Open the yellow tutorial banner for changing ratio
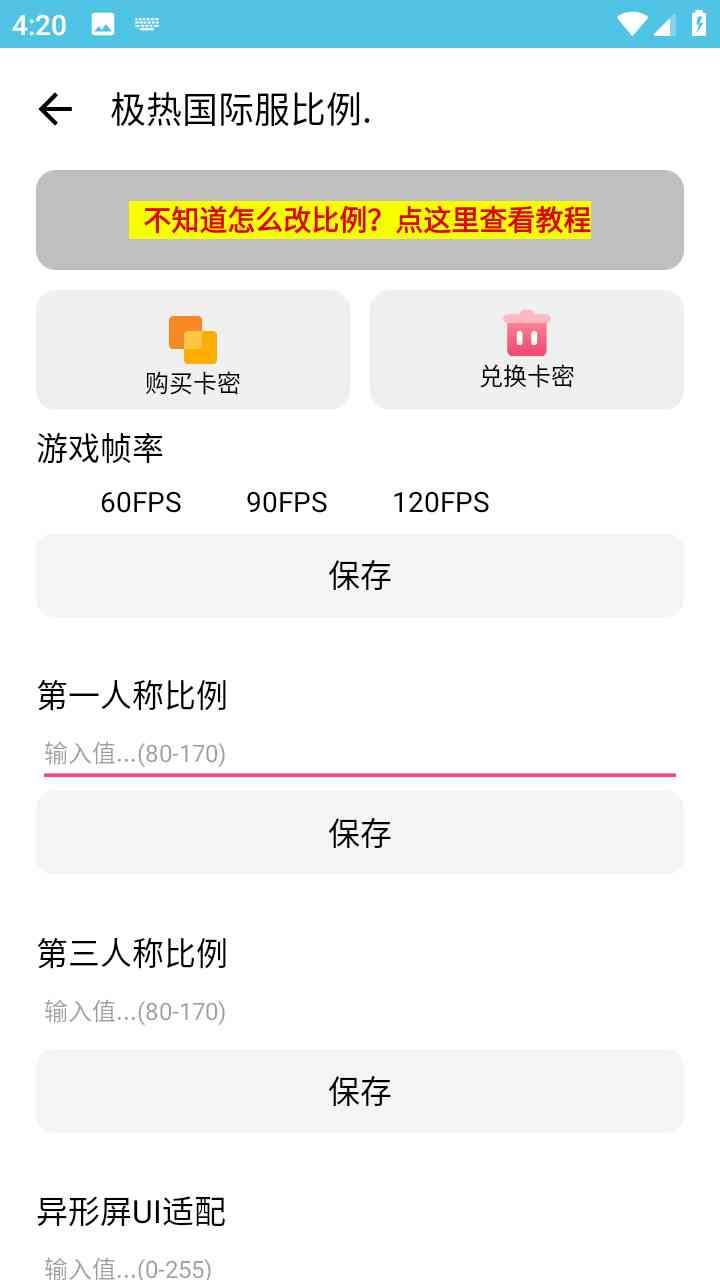 click(360, 220)
